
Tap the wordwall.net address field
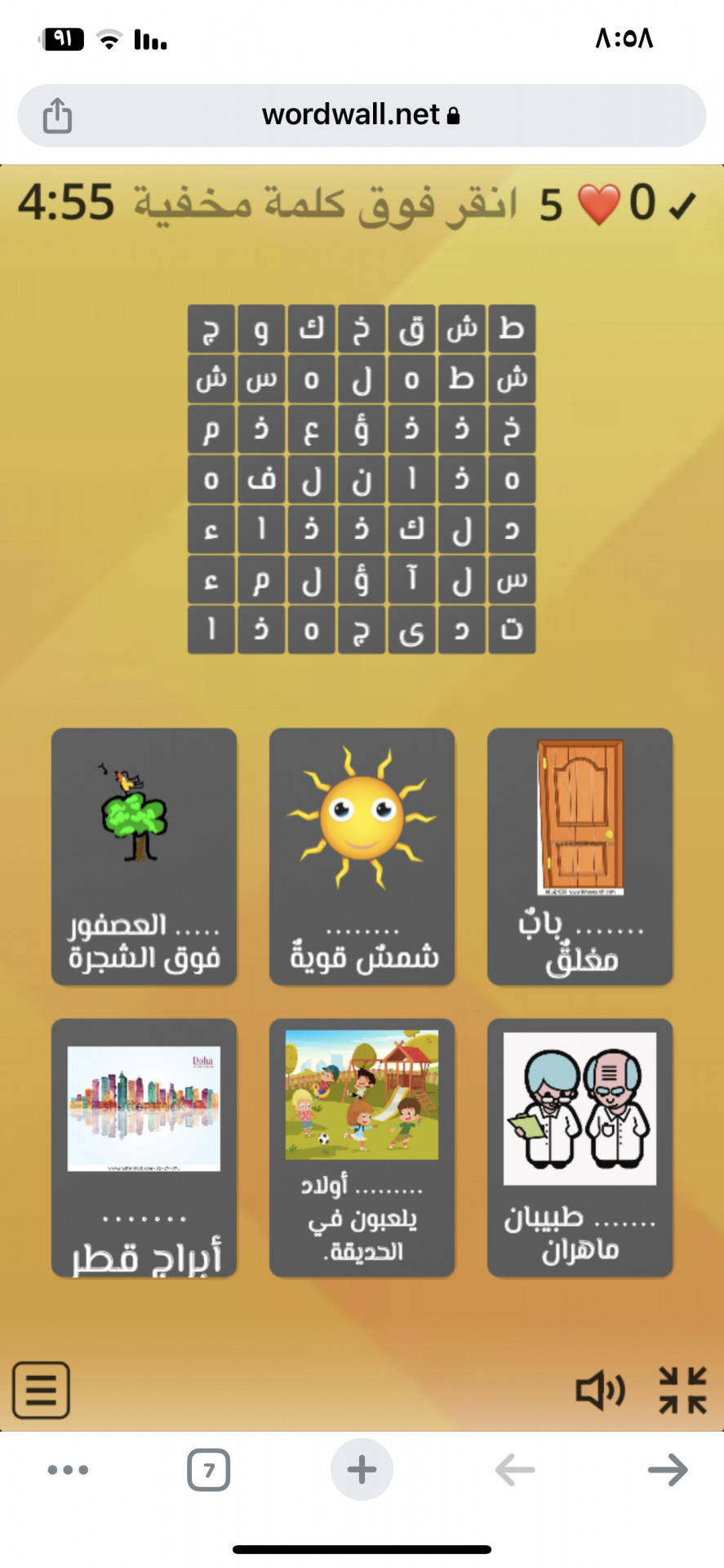[361, 115]
